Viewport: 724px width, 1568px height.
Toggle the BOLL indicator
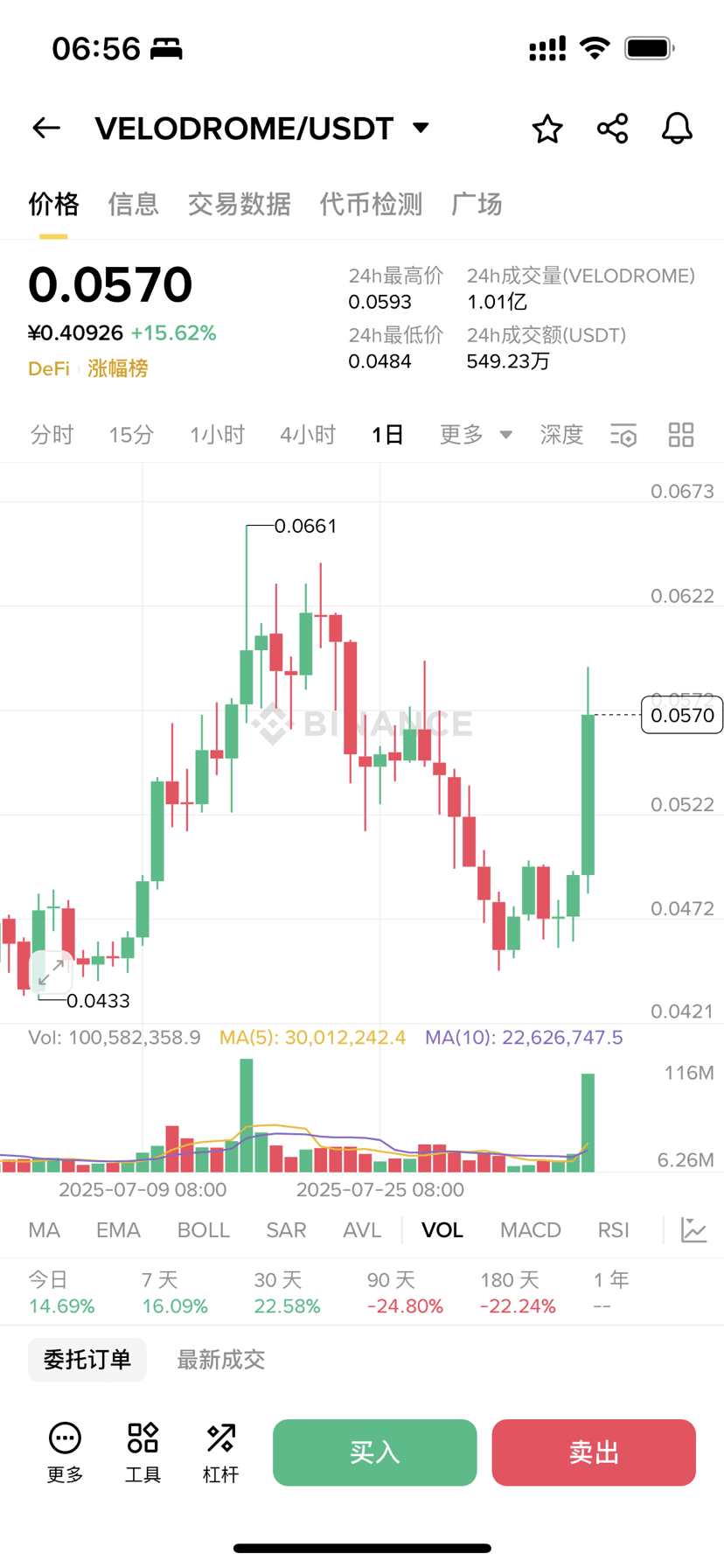click(x=203, y=1229)
